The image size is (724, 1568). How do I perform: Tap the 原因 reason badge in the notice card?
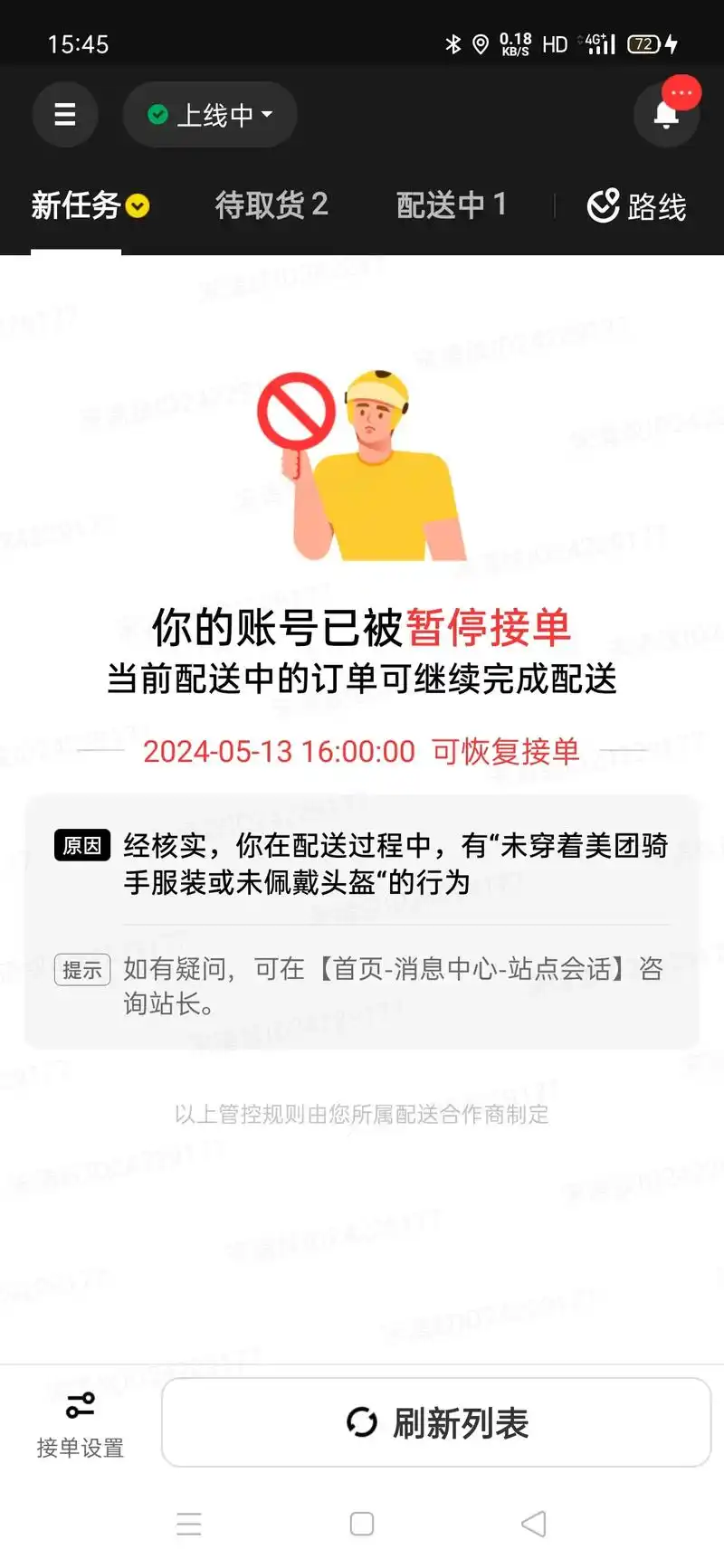click(x=81, y=845)
